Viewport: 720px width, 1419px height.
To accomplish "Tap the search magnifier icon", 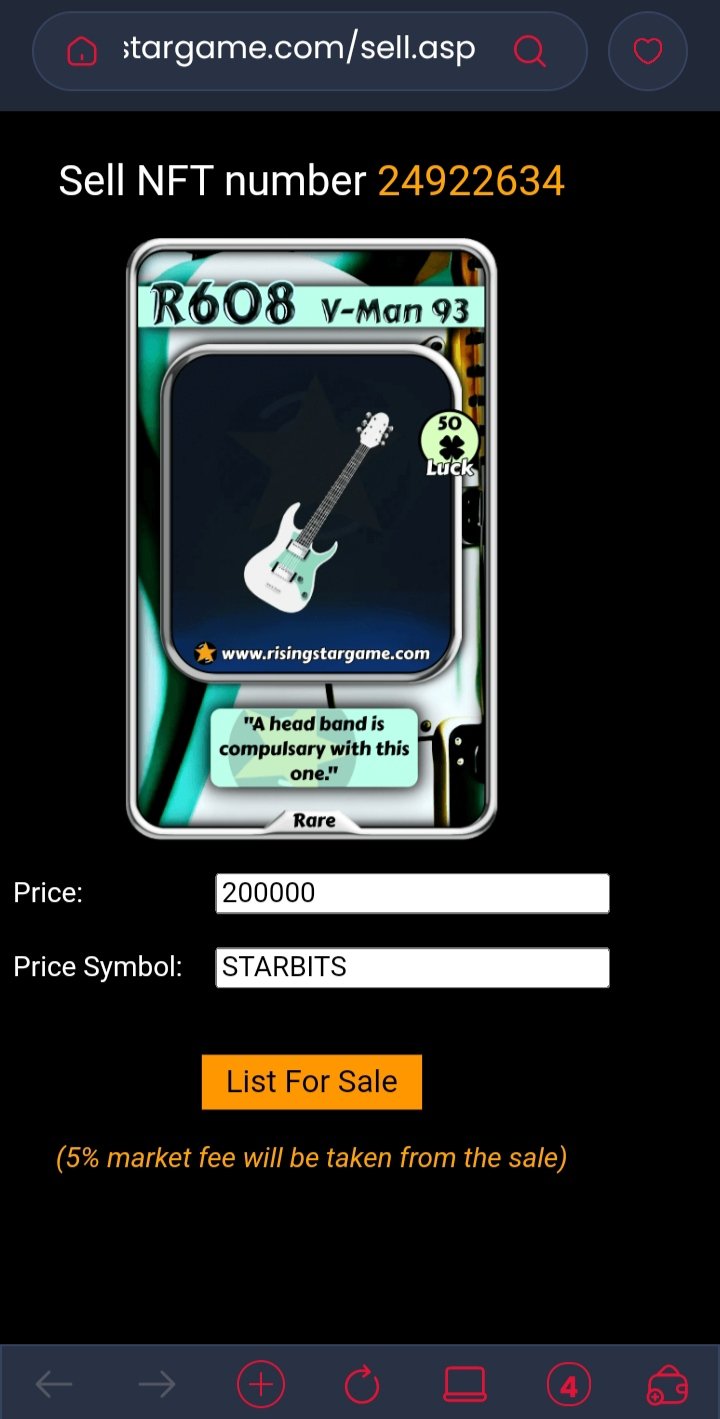I will [x=529, y=50].
